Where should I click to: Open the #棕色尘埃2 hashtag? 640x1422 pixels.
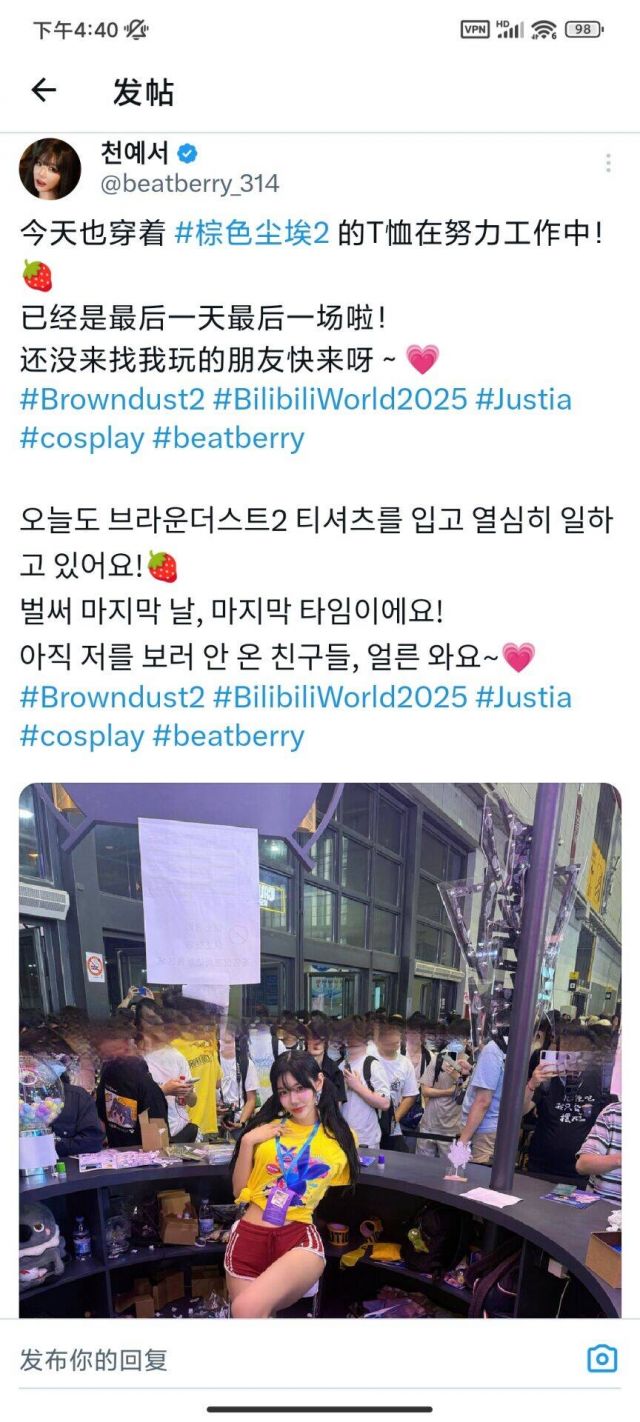(x=252, y=234)
